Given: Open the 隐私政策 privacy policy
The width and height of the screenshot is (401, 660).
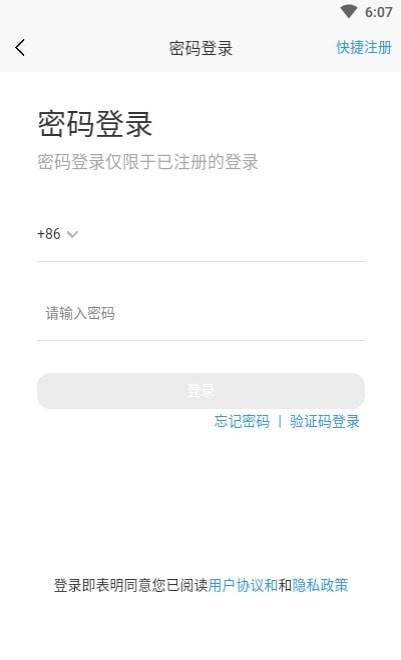Looking at the screenshot, I should coord(320,585).
